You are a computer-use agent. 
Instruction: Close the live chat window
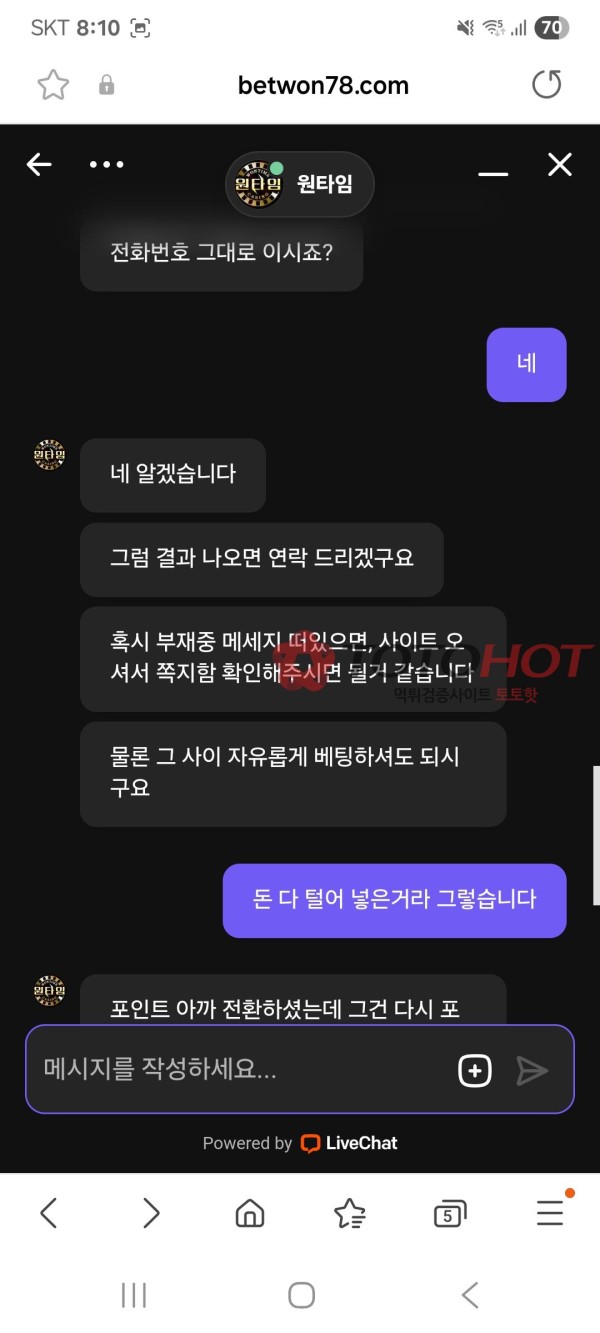click(560, 165)
